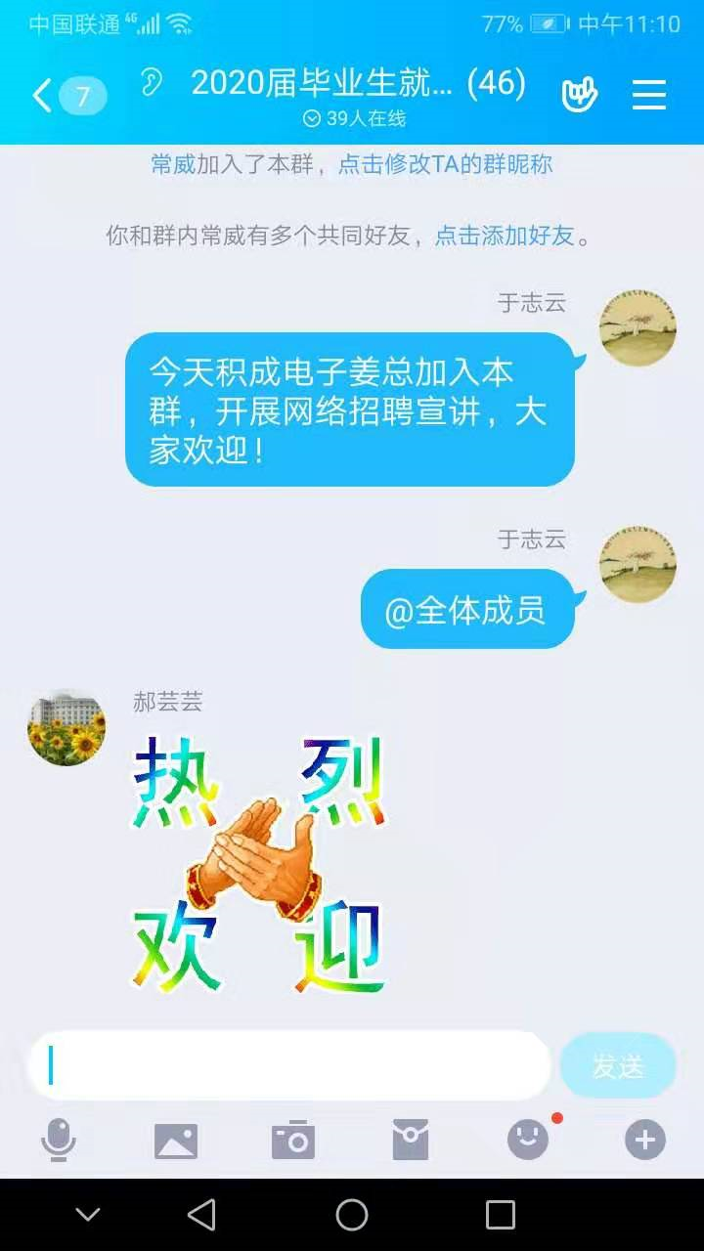Focus the message text input field
This screenshot has width=704, height=1251.
point(290,1066)
